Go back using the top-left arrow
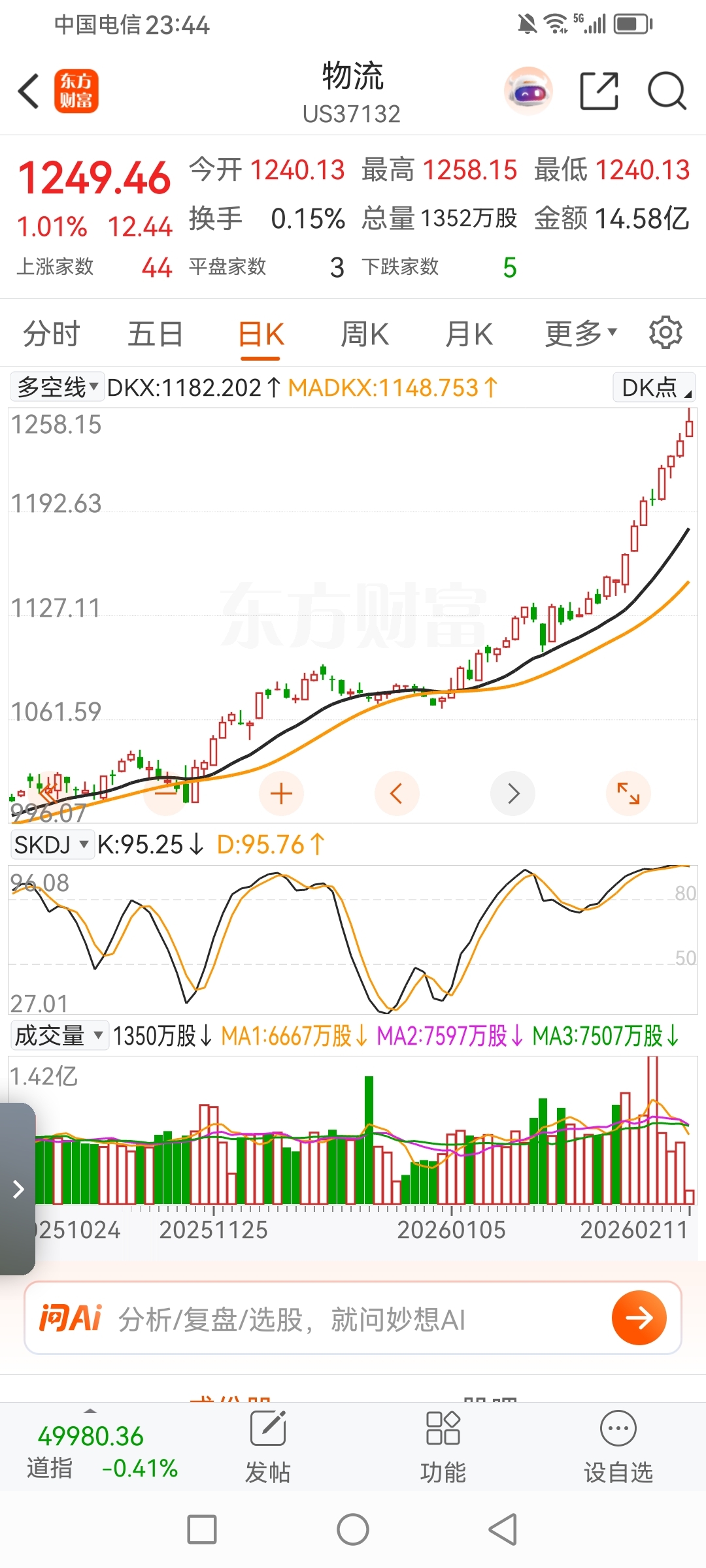This screenshot has width=706, height=1568. (29, 91)
